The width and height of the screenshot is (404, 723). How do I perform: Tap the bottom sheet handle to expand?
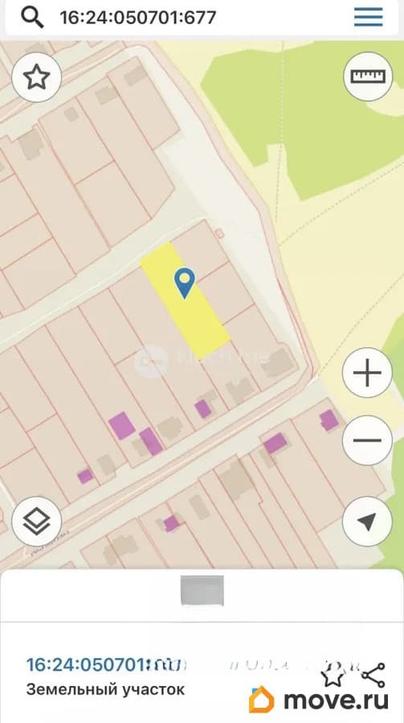coord(202,590)
